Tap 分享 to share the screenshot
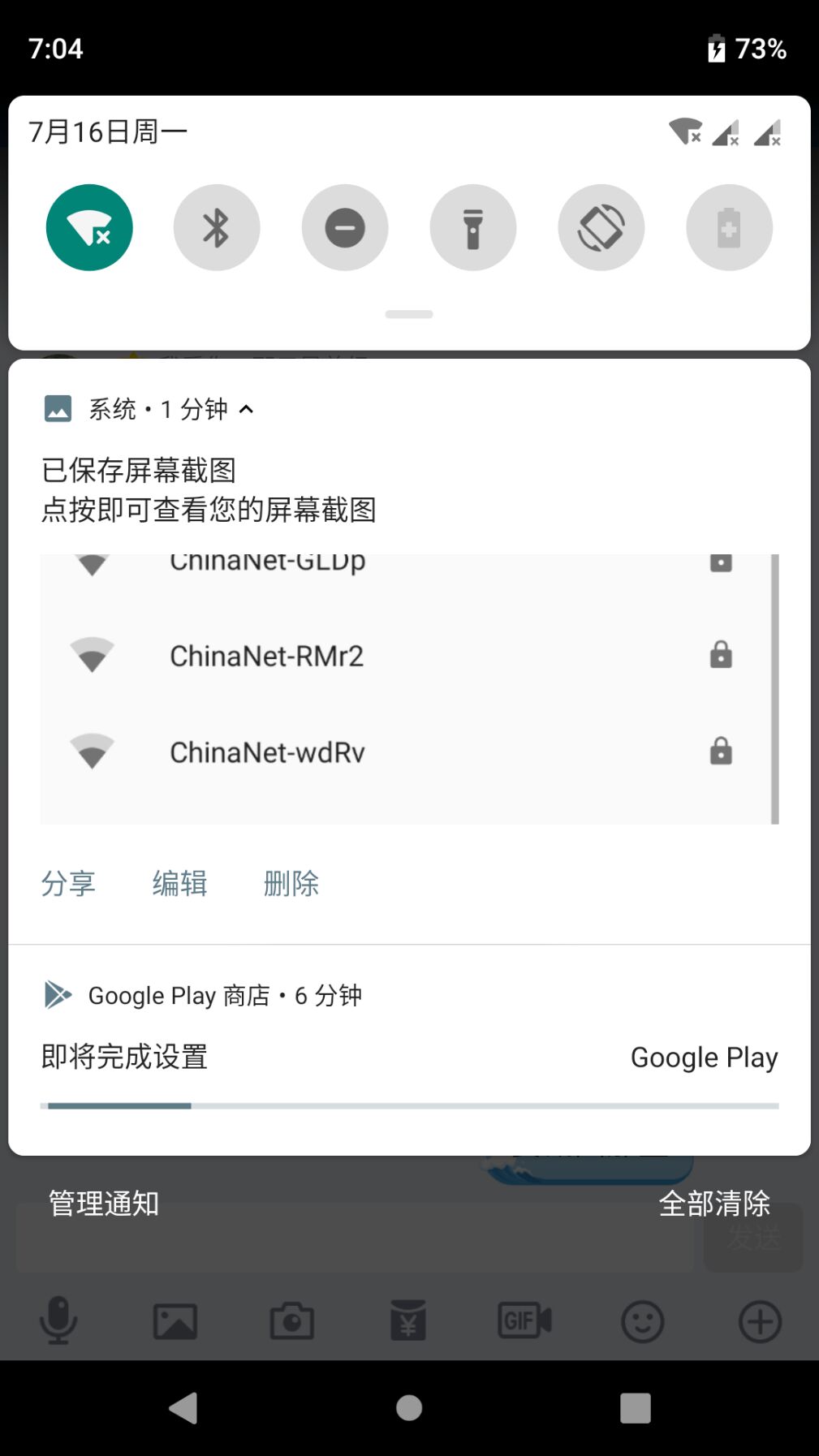 point(68,883)
